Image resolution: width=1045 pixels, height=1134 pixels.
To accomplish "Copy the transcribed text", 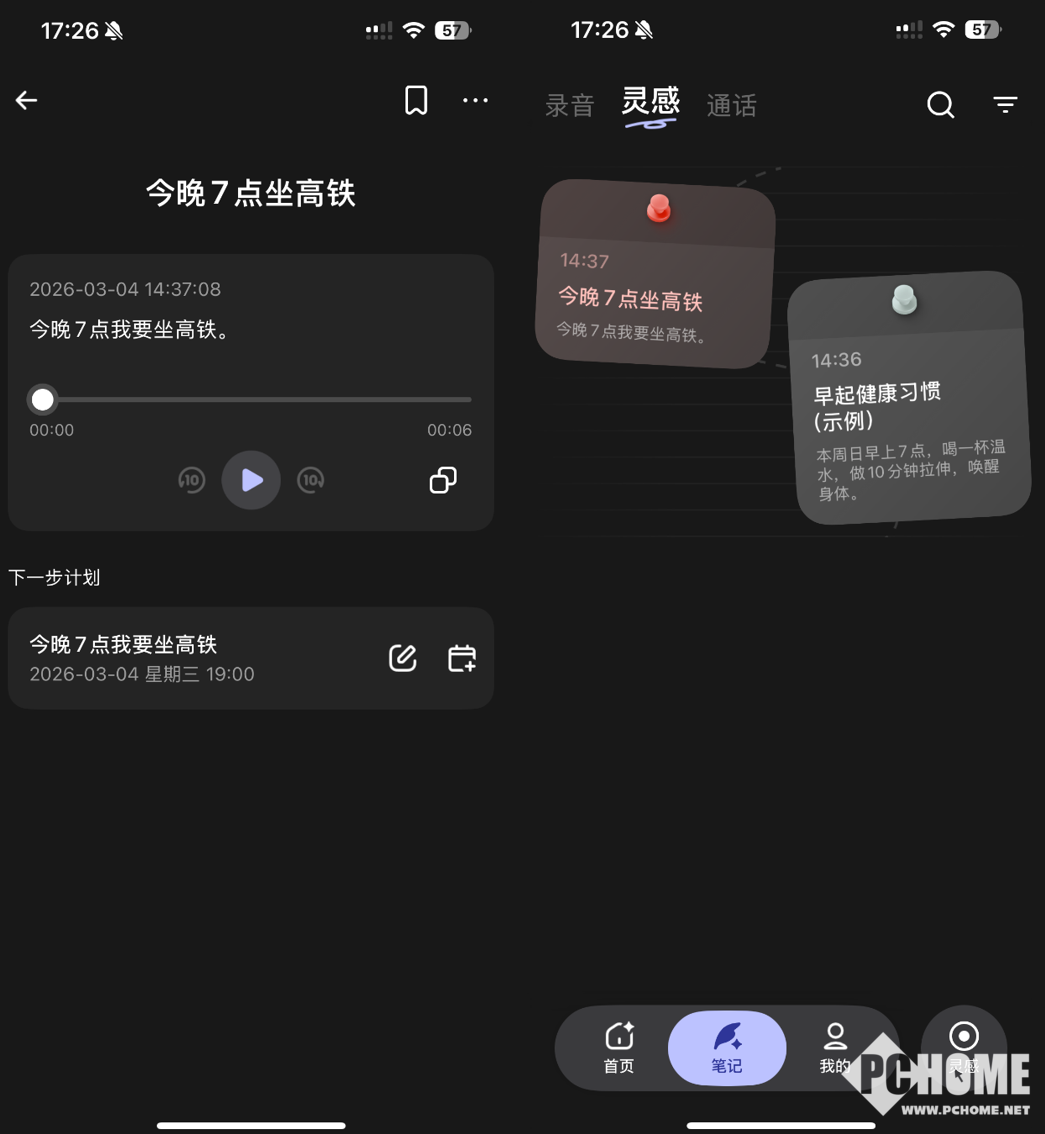I will (443, 480).
